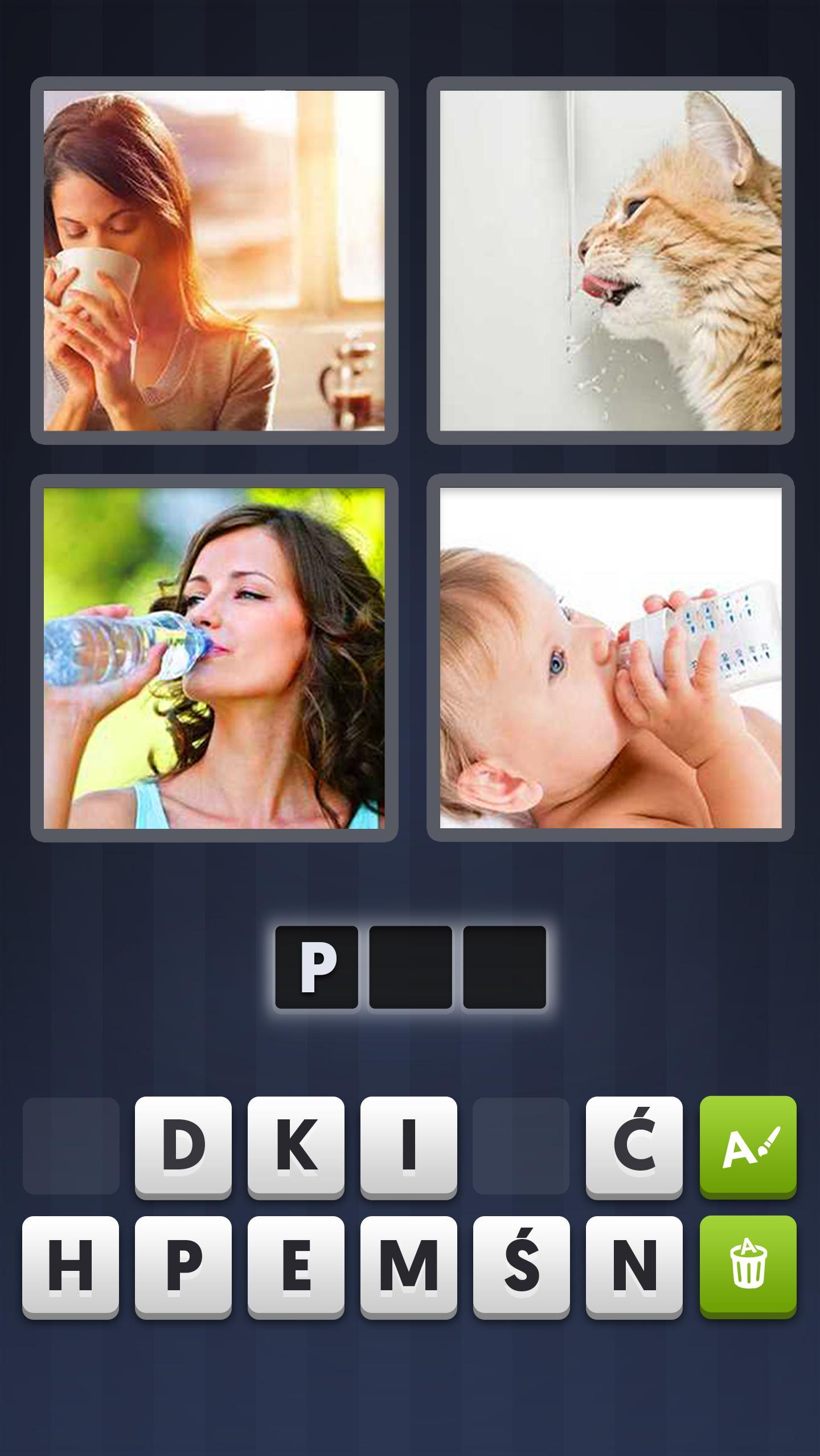Select the letter tile K

point(296,1146)
